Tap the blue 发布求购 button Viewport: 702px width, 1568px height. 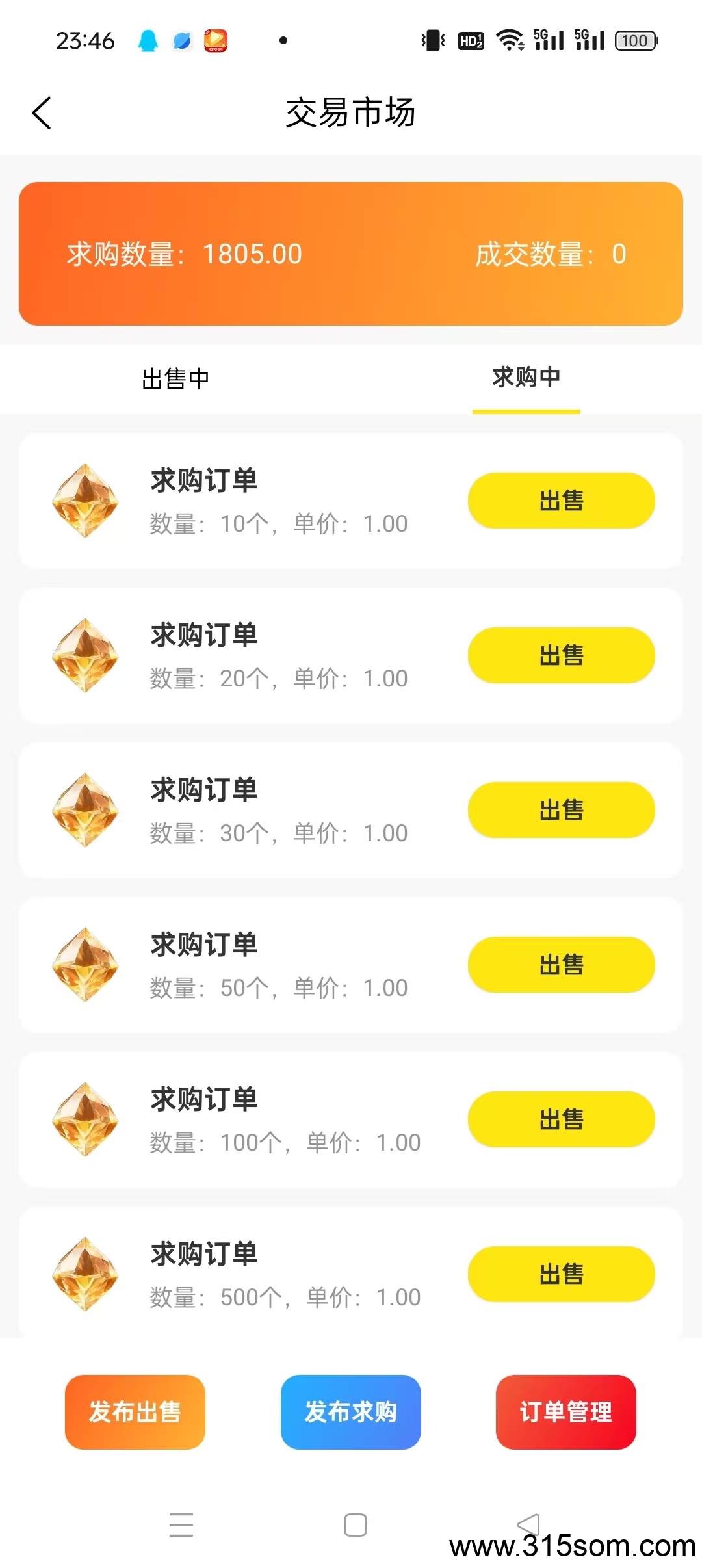point(351,1412)
